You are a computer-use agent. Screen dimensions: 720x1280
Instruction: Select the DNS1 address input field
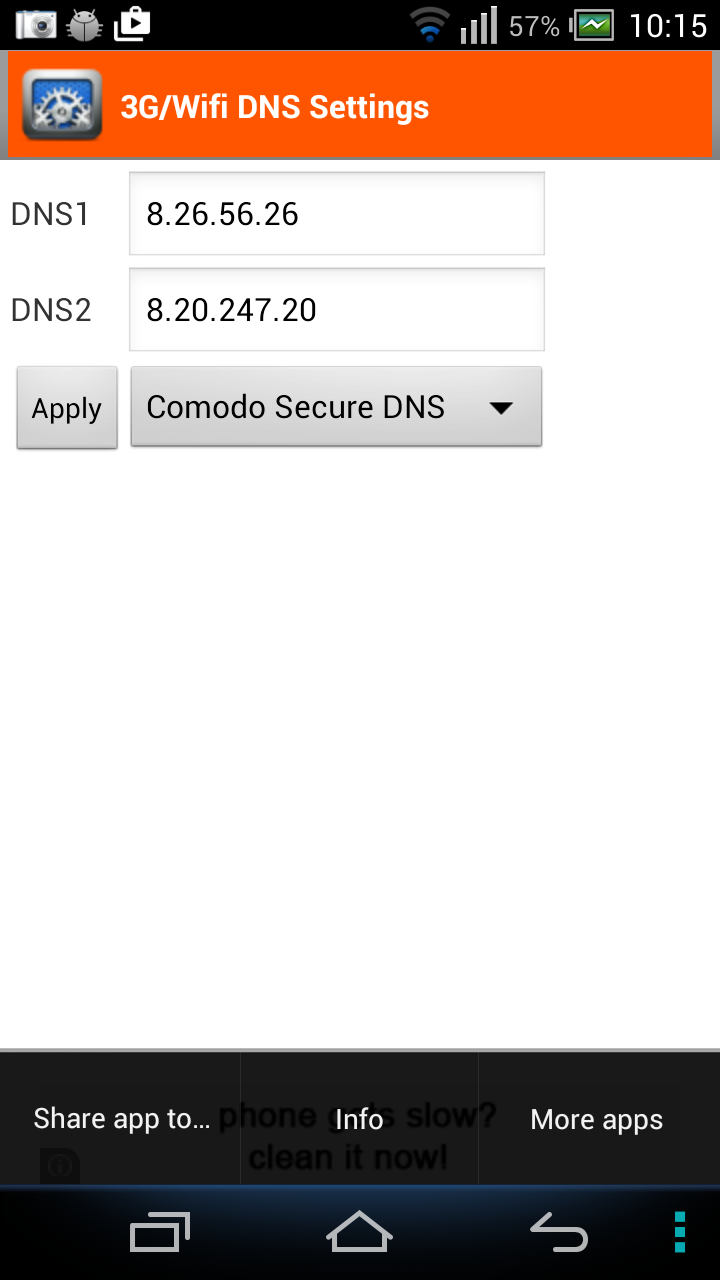335,213
